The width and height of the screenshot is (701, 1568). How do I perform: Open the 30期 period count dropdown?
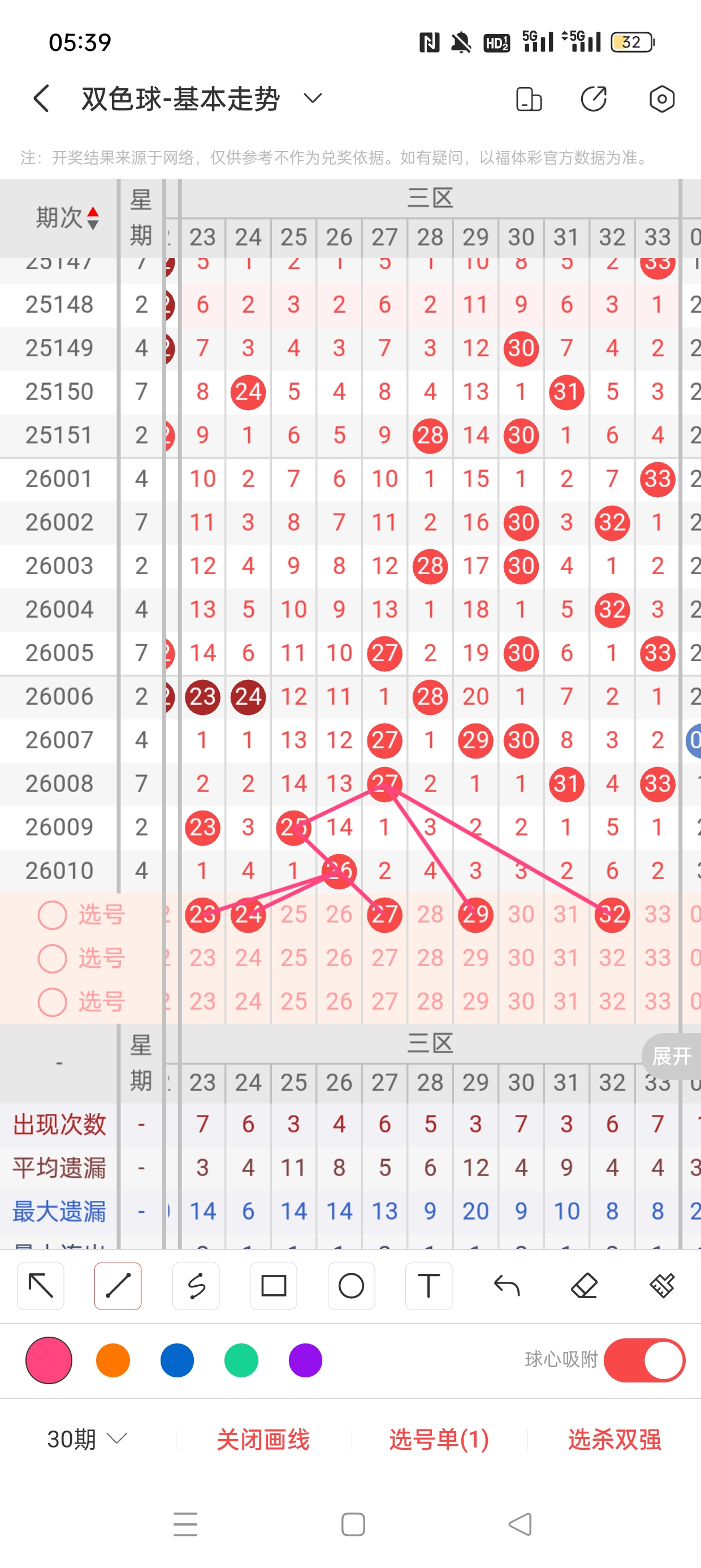click(x=87, y=1439)
